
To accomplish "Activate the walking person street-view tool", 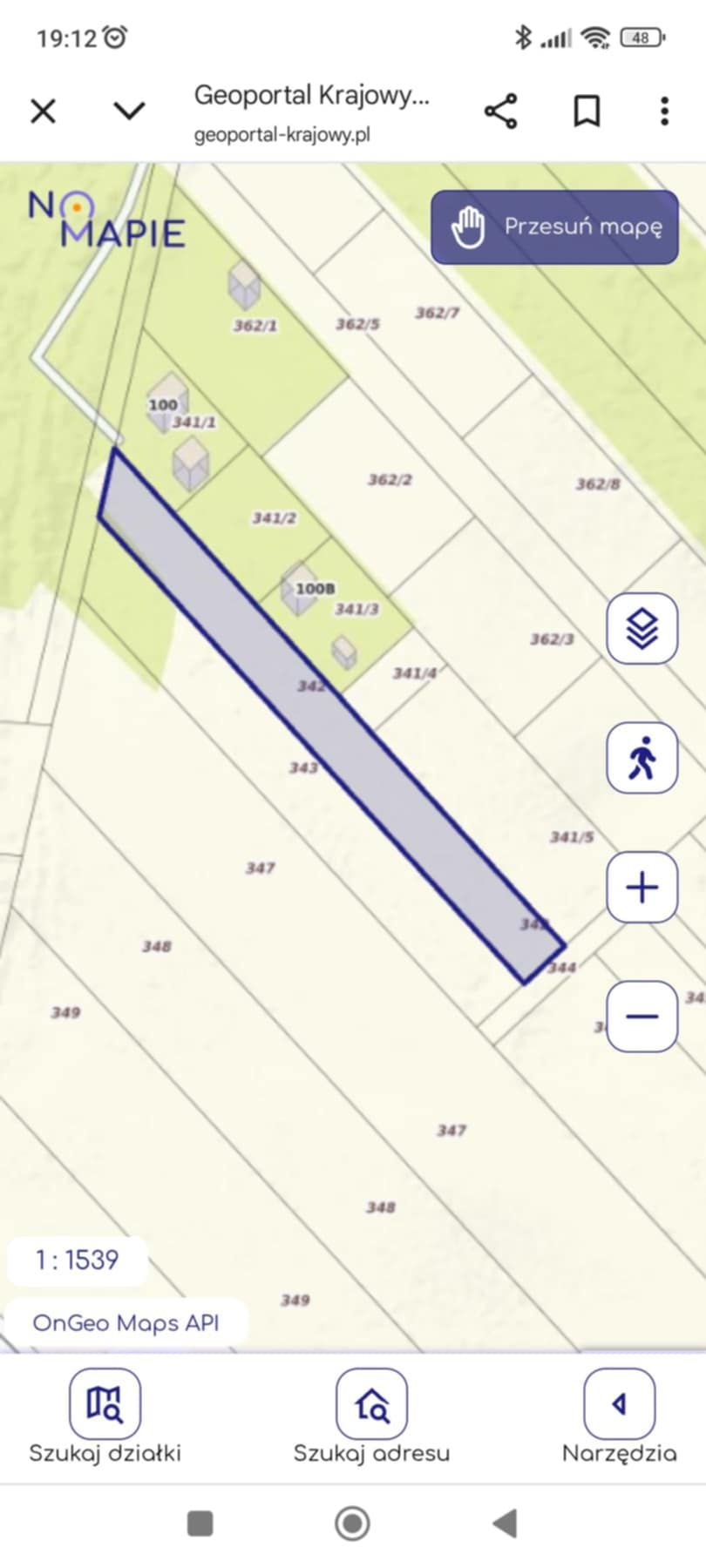I will tap(642, 758).
